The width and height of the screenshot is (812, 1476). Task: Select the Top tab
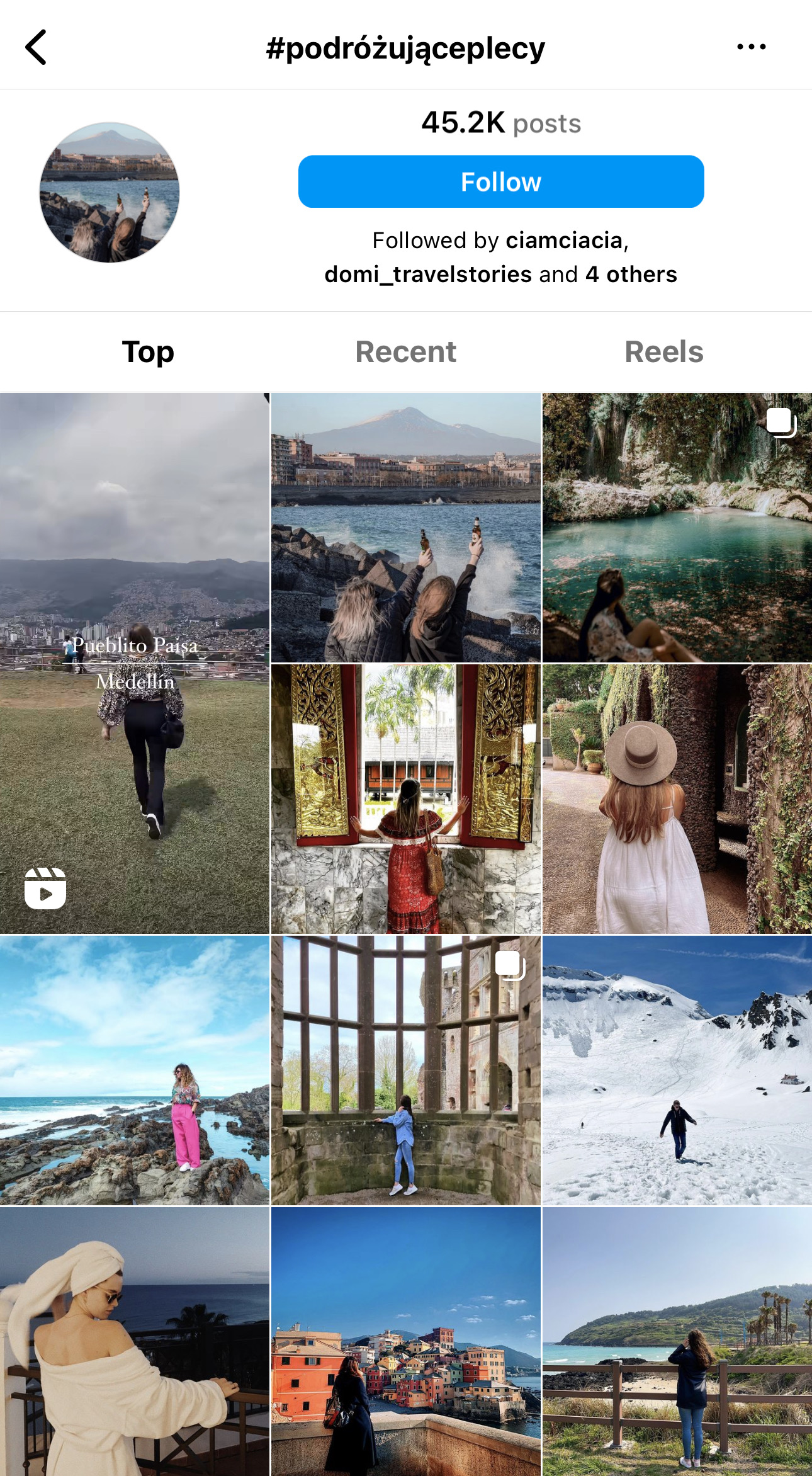[148, 351]
